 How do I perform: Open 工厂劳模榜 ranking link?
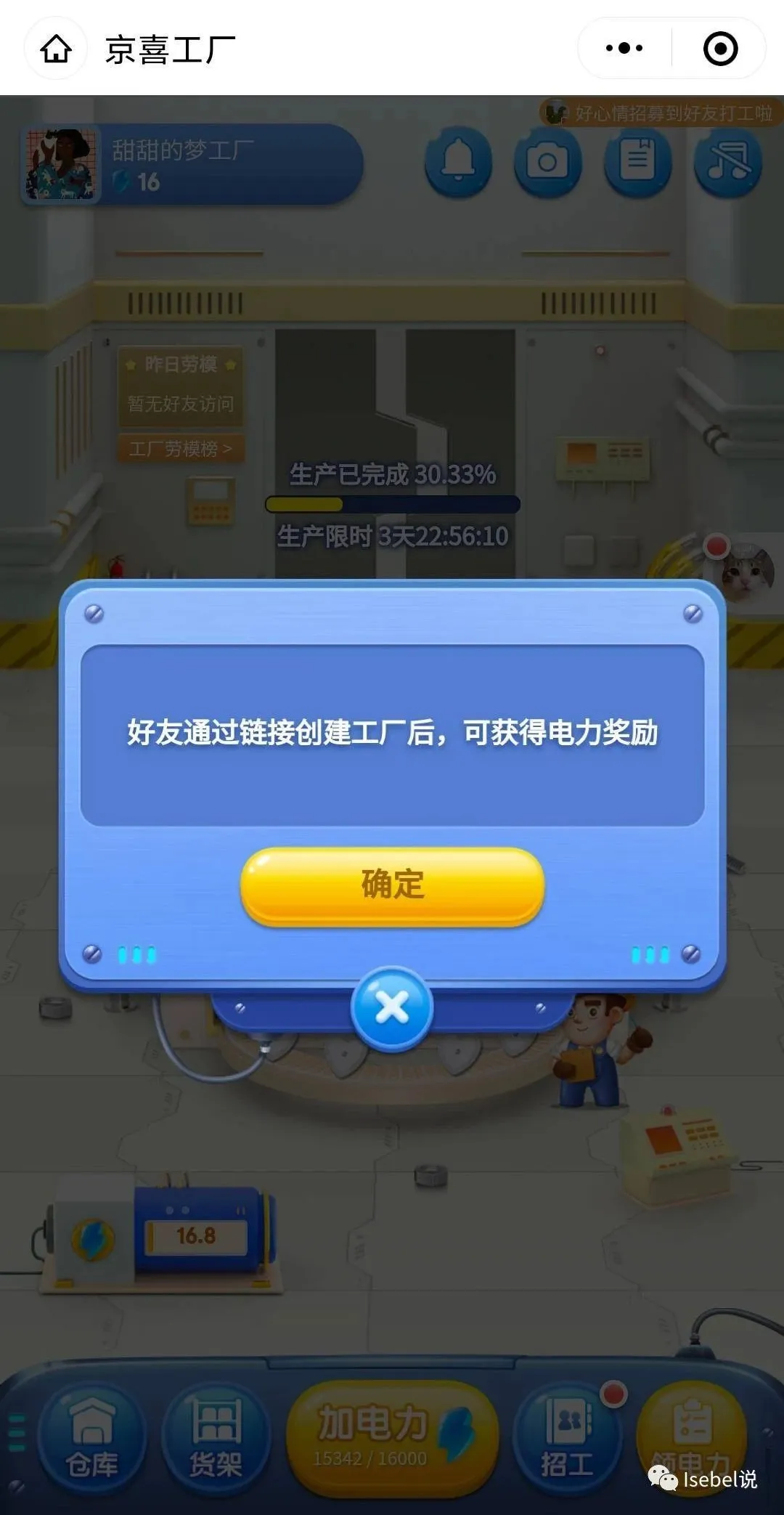click(181, 448)
